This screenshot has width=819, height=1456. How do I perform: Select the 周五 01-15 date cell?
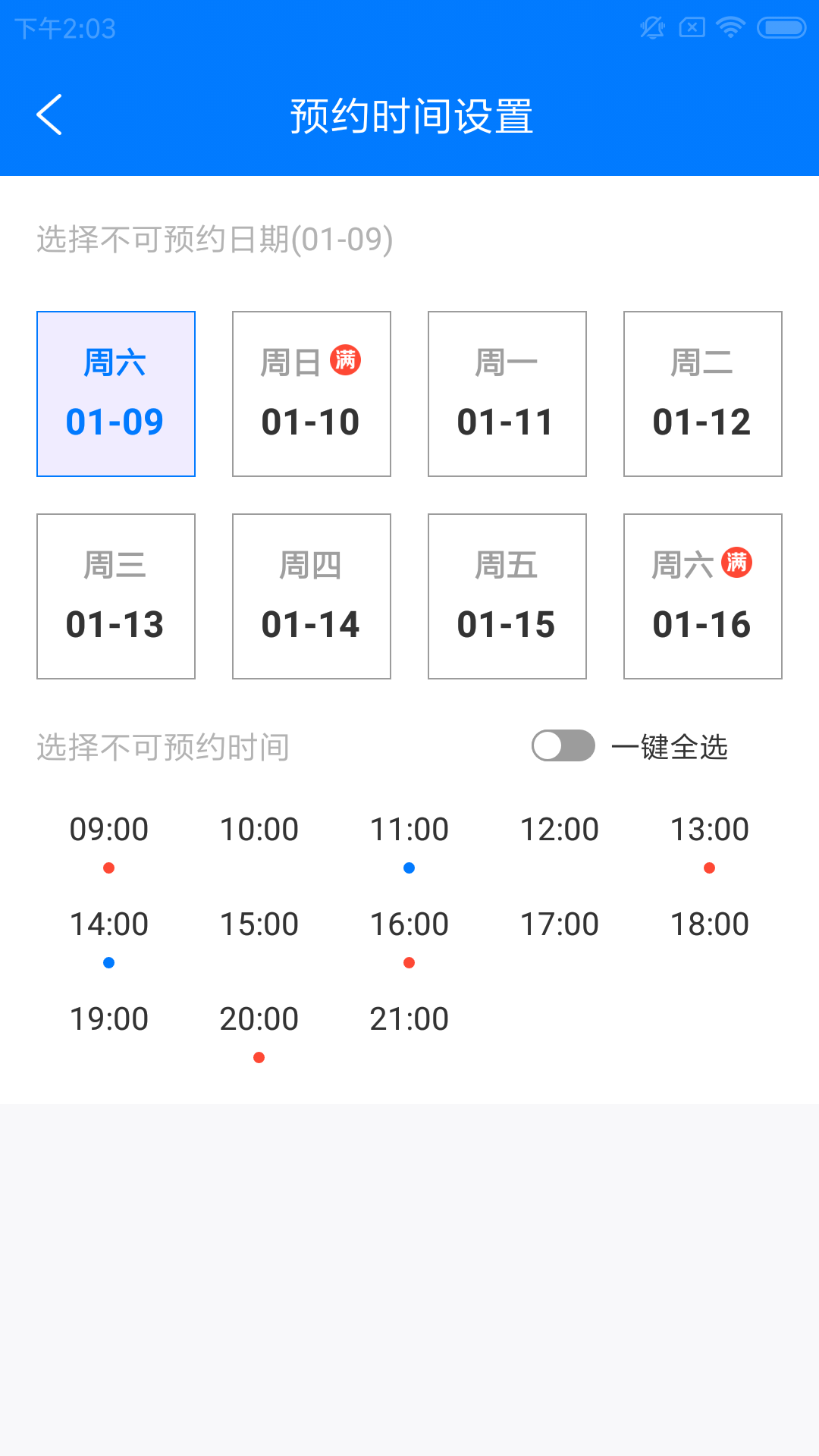click(507, 595)
